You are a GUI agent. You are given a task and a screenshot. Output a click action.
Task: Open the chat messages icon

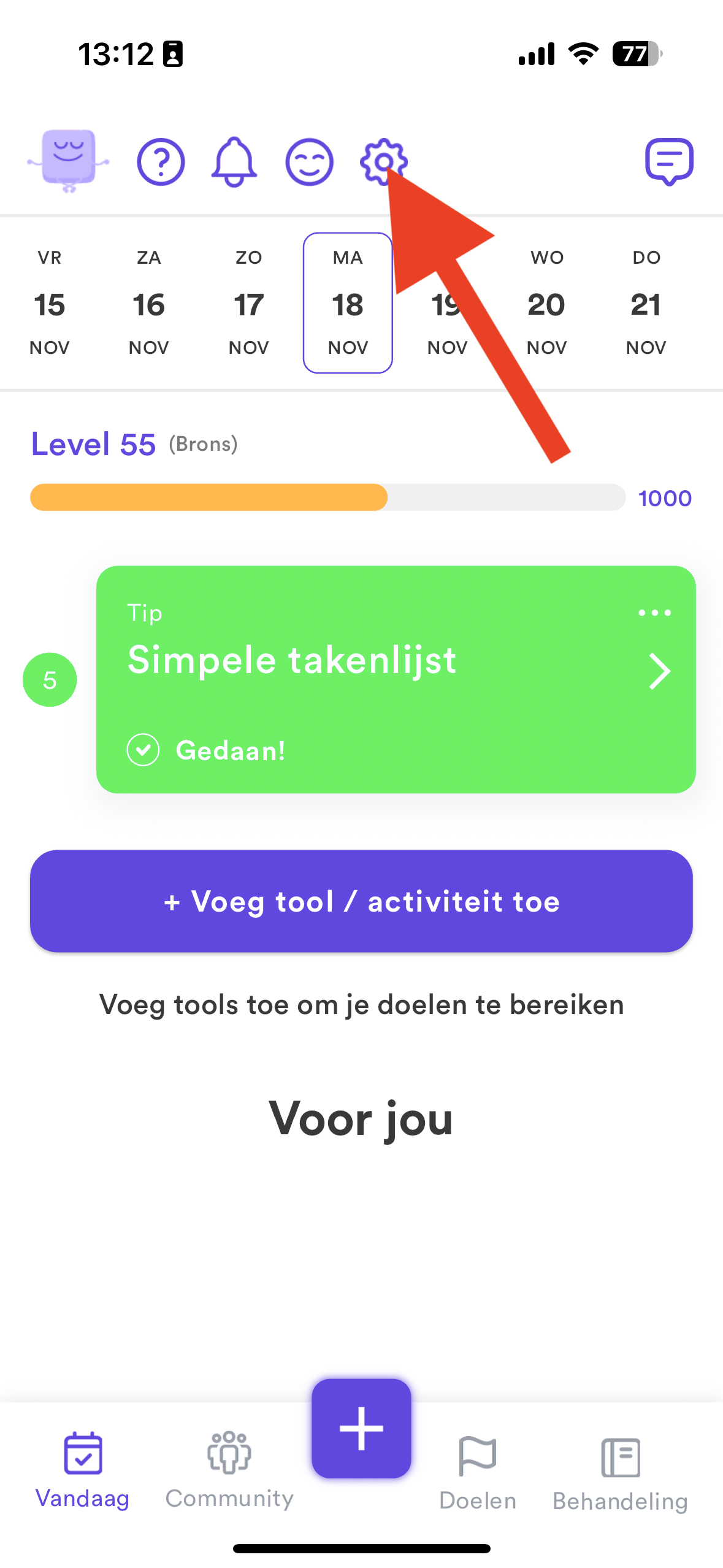tap(668, 162)
